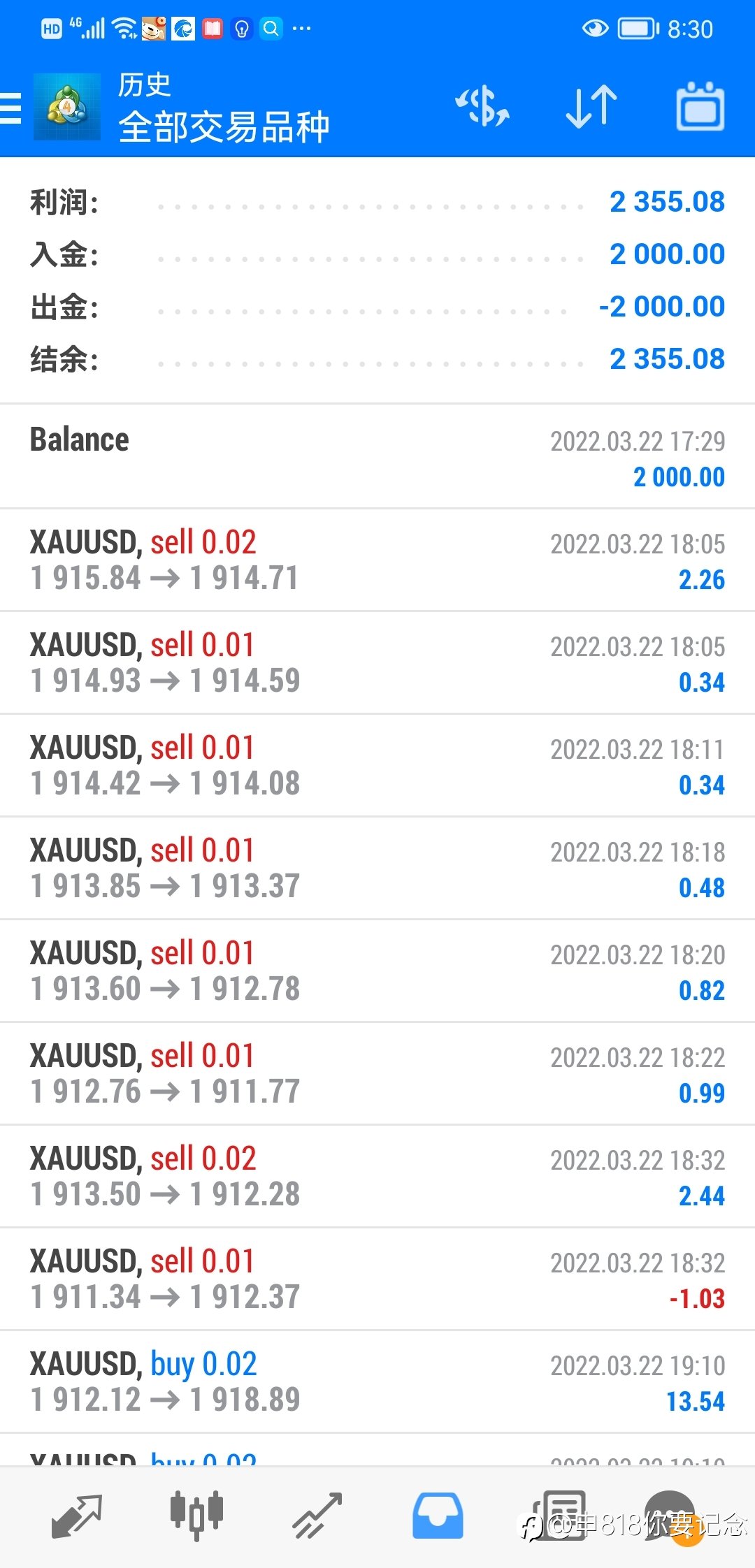Open the News tab

click(559, 1516)
